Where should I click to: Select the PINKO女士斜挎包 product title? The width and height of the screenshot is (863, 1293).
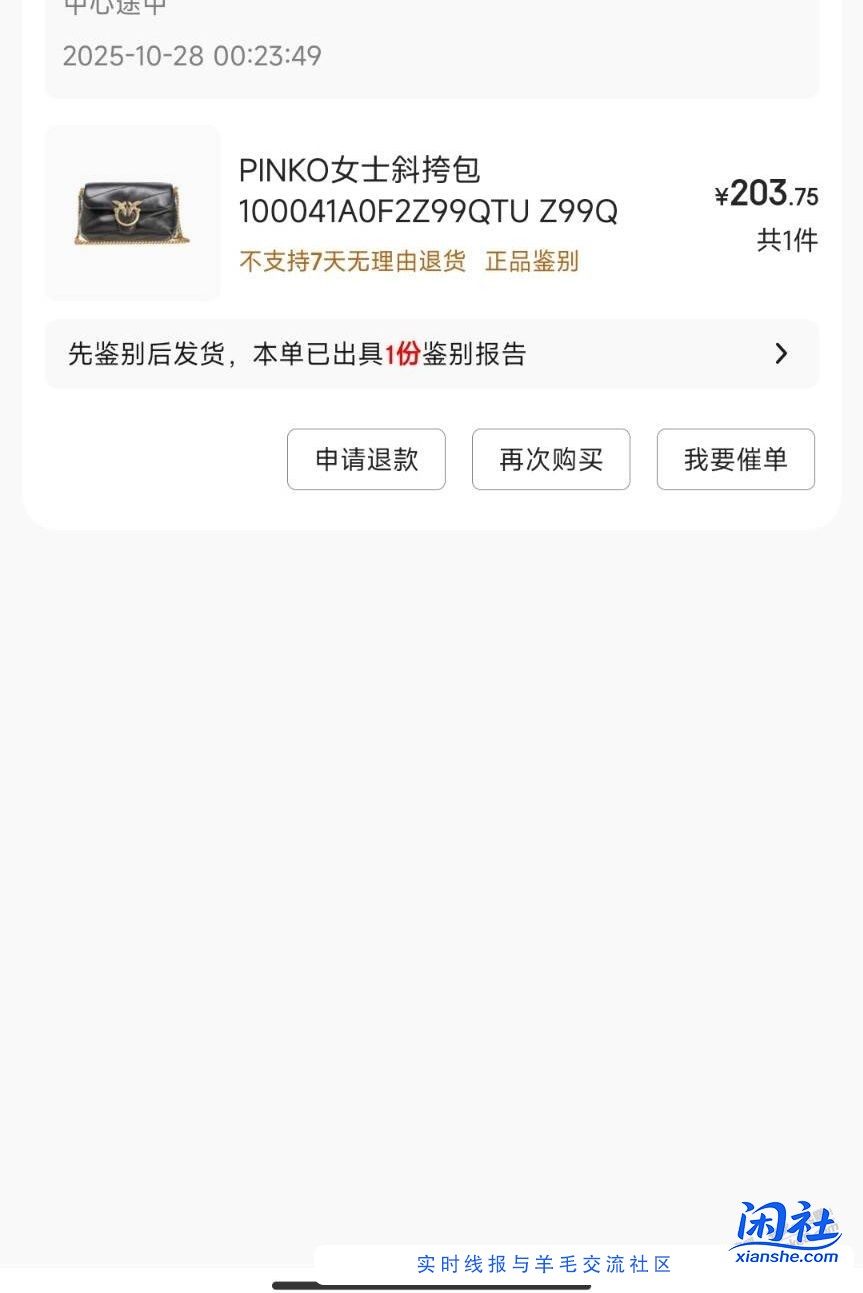click(x=359, y=170)
